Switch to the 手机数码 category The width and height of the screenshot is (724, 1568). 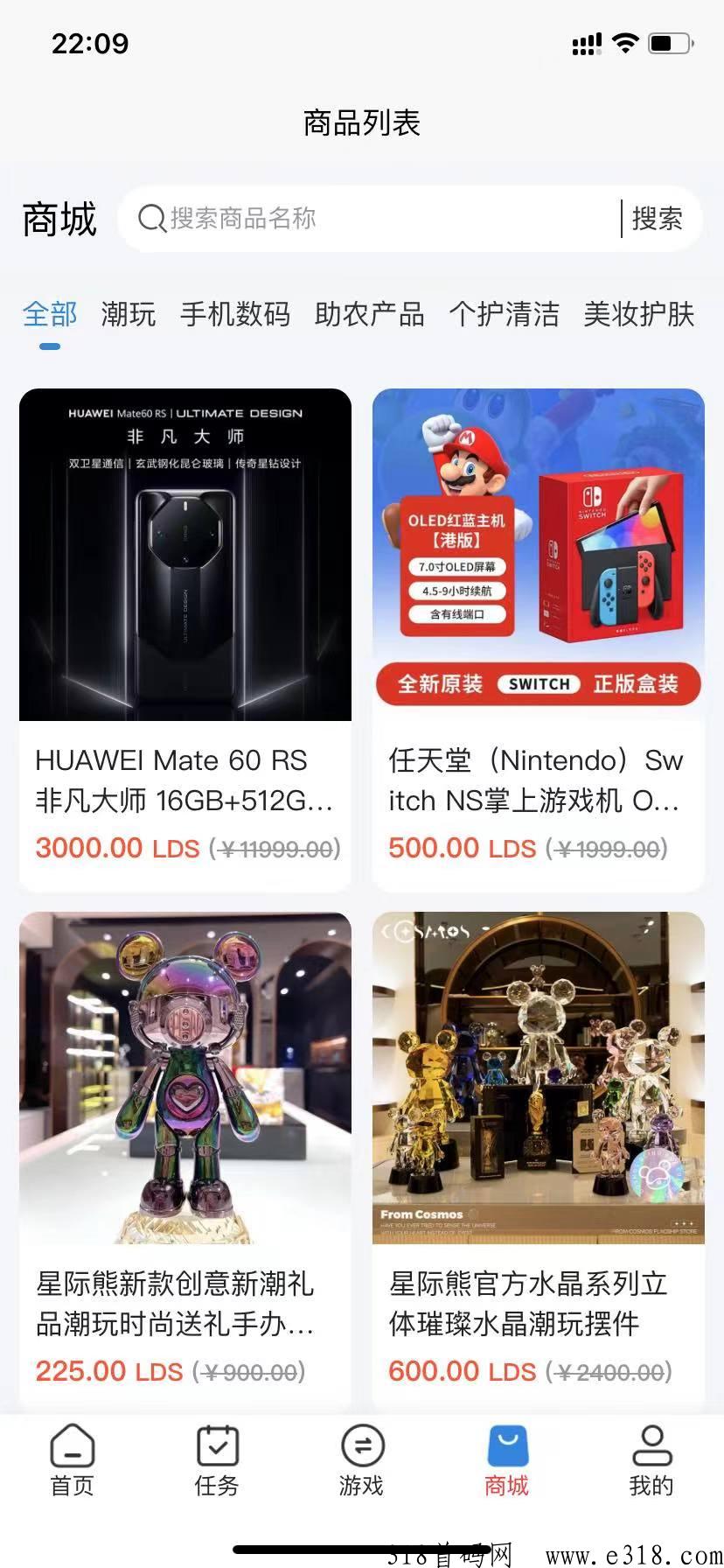(235, 314)
